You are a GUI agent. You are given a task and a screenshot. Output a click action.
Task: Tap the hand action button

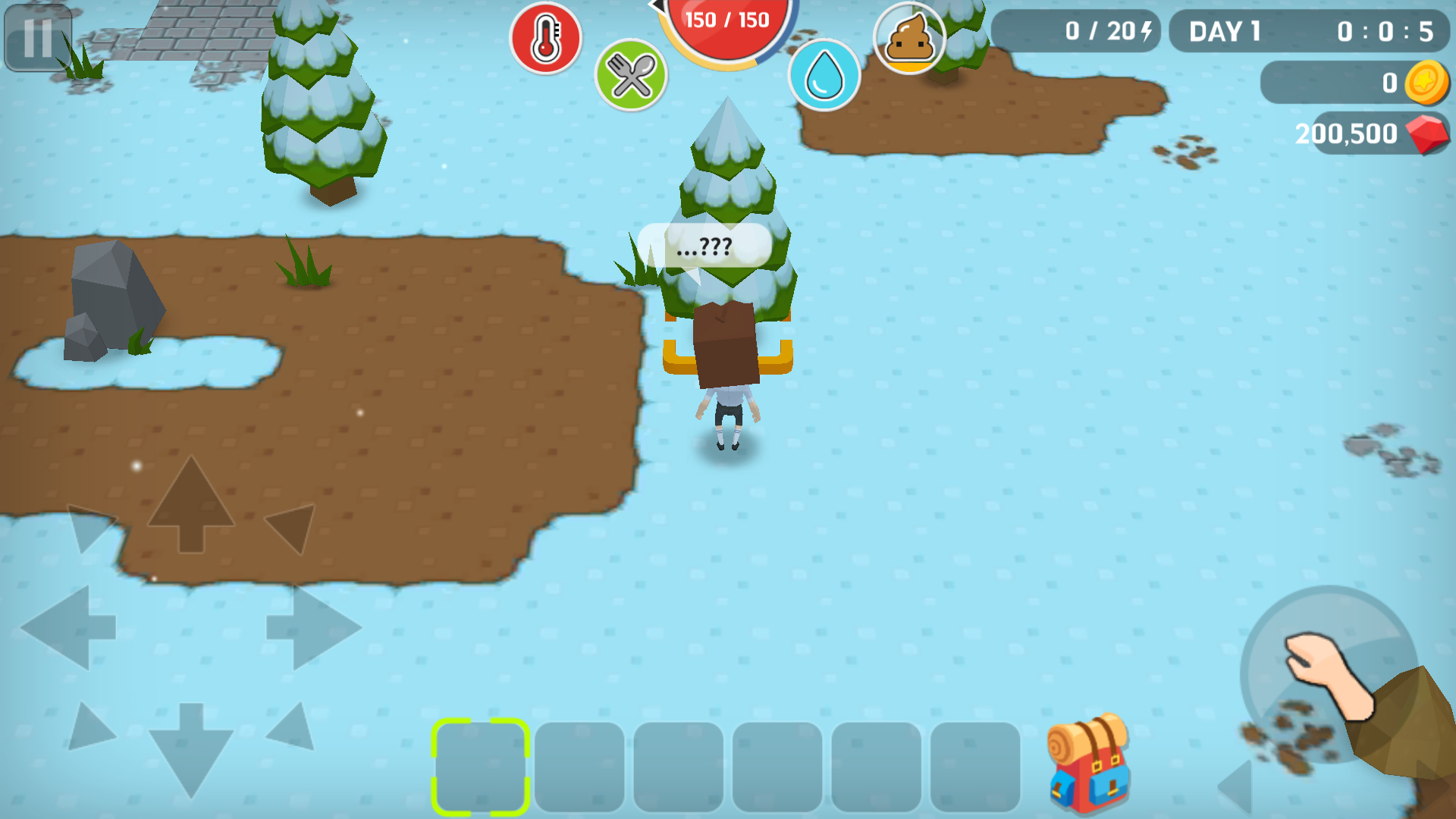coord(1329,675)
